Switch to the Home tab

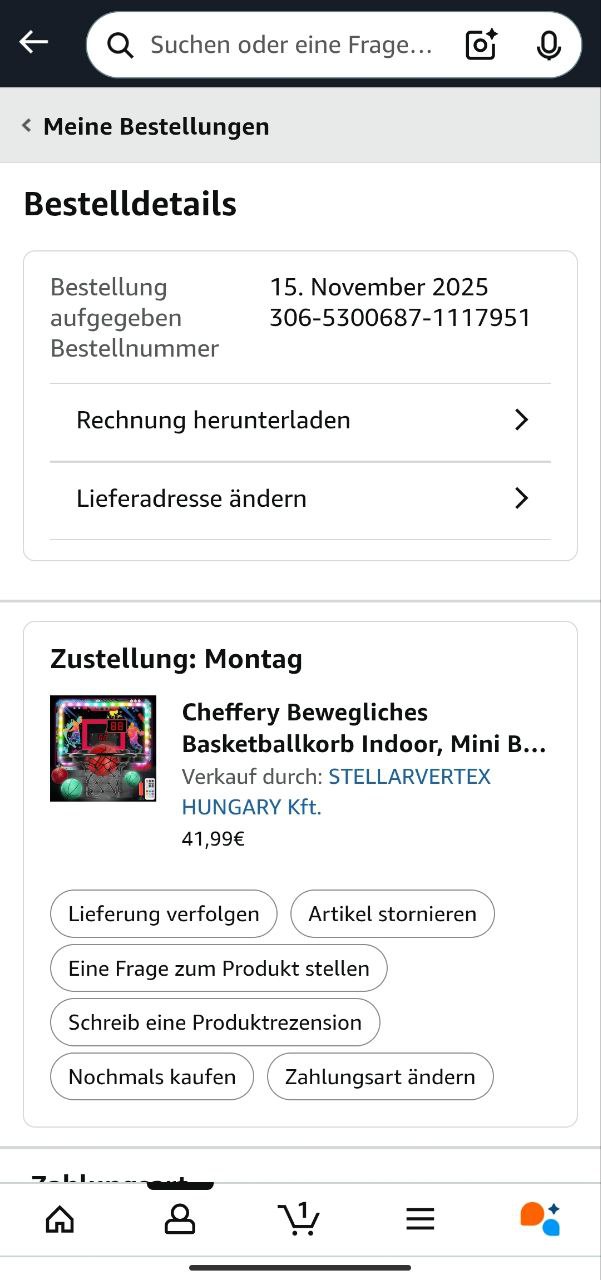(60, 1218)
